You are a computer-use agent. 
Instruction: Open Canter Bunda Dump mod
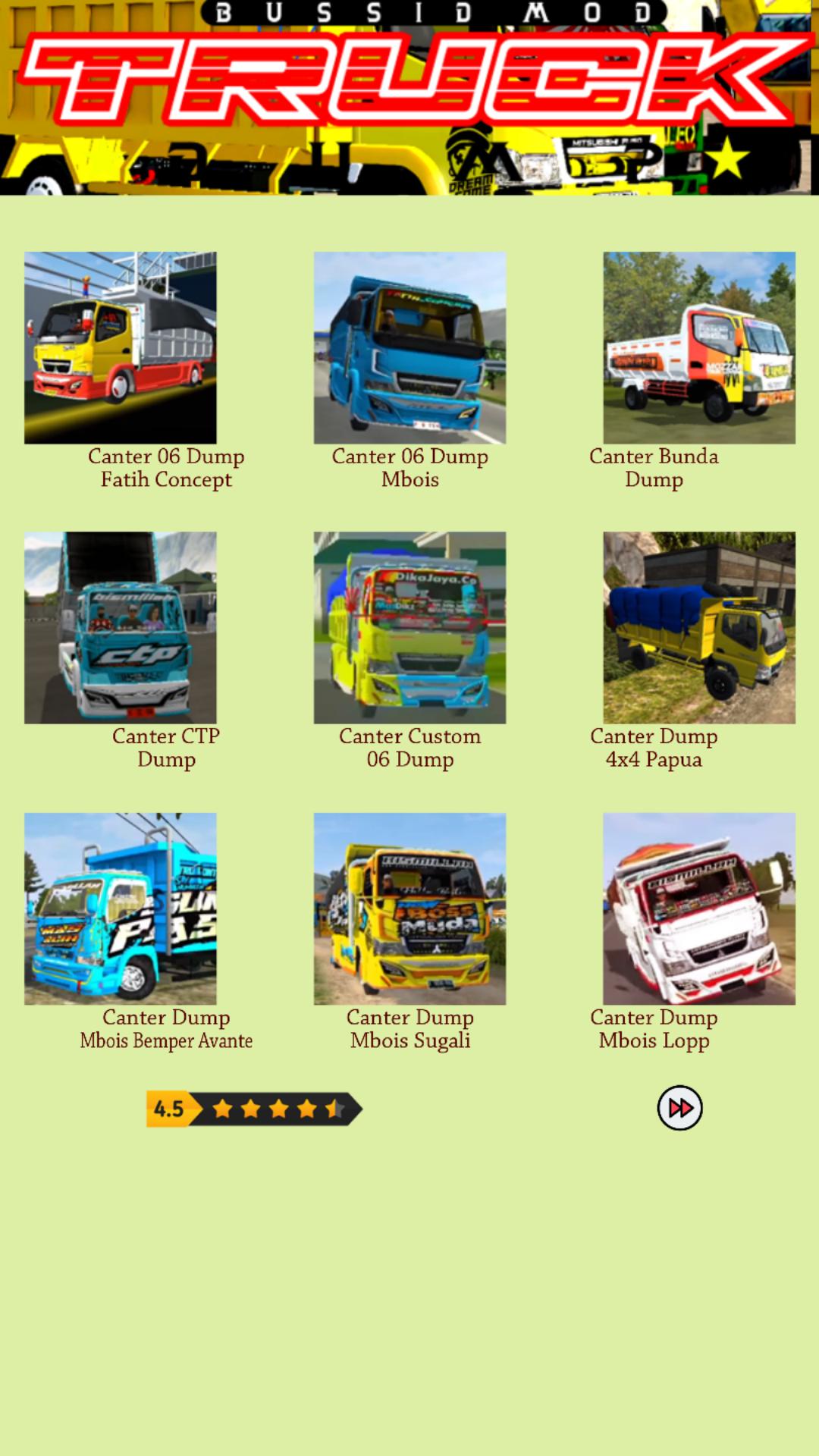(x=698, y=347)
